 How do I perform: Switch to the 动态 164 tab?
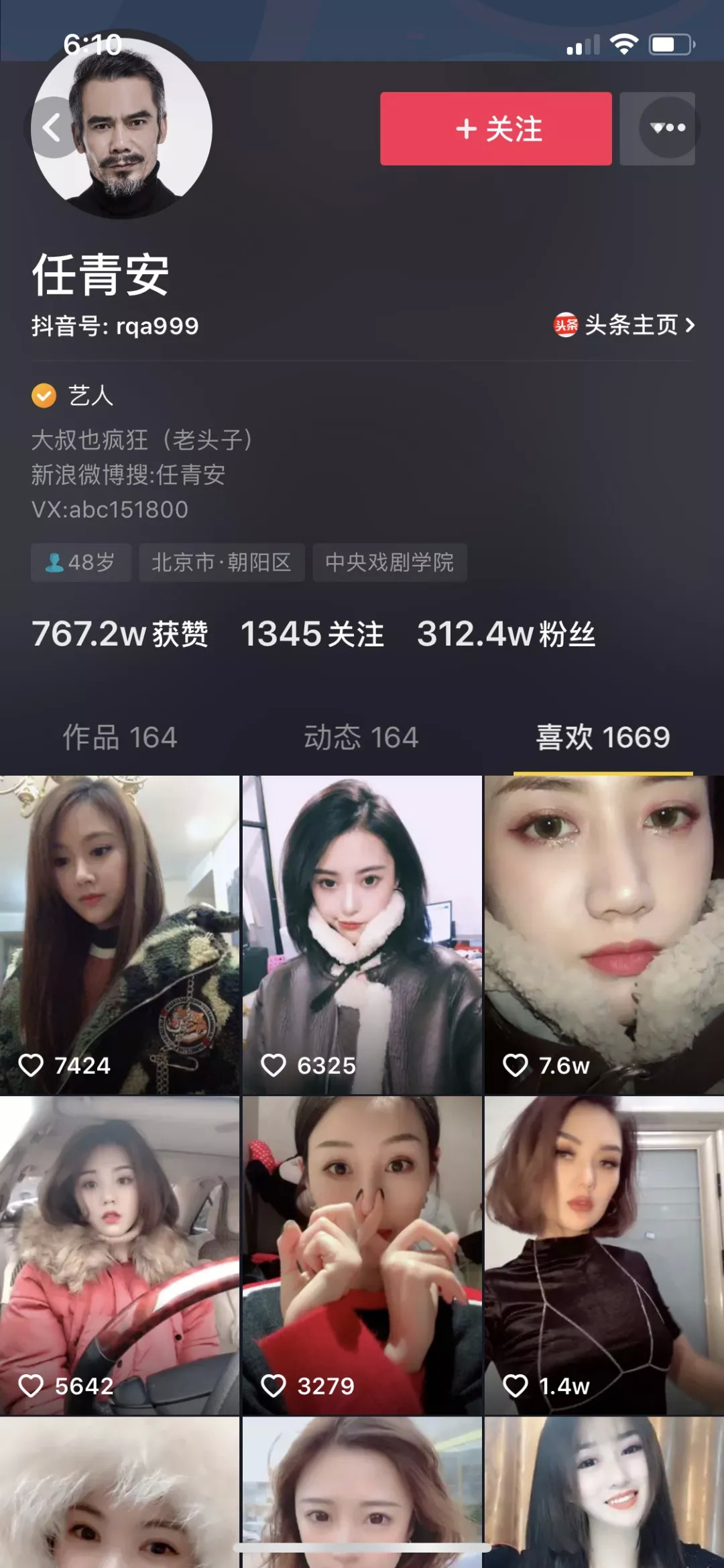(361, 737)
